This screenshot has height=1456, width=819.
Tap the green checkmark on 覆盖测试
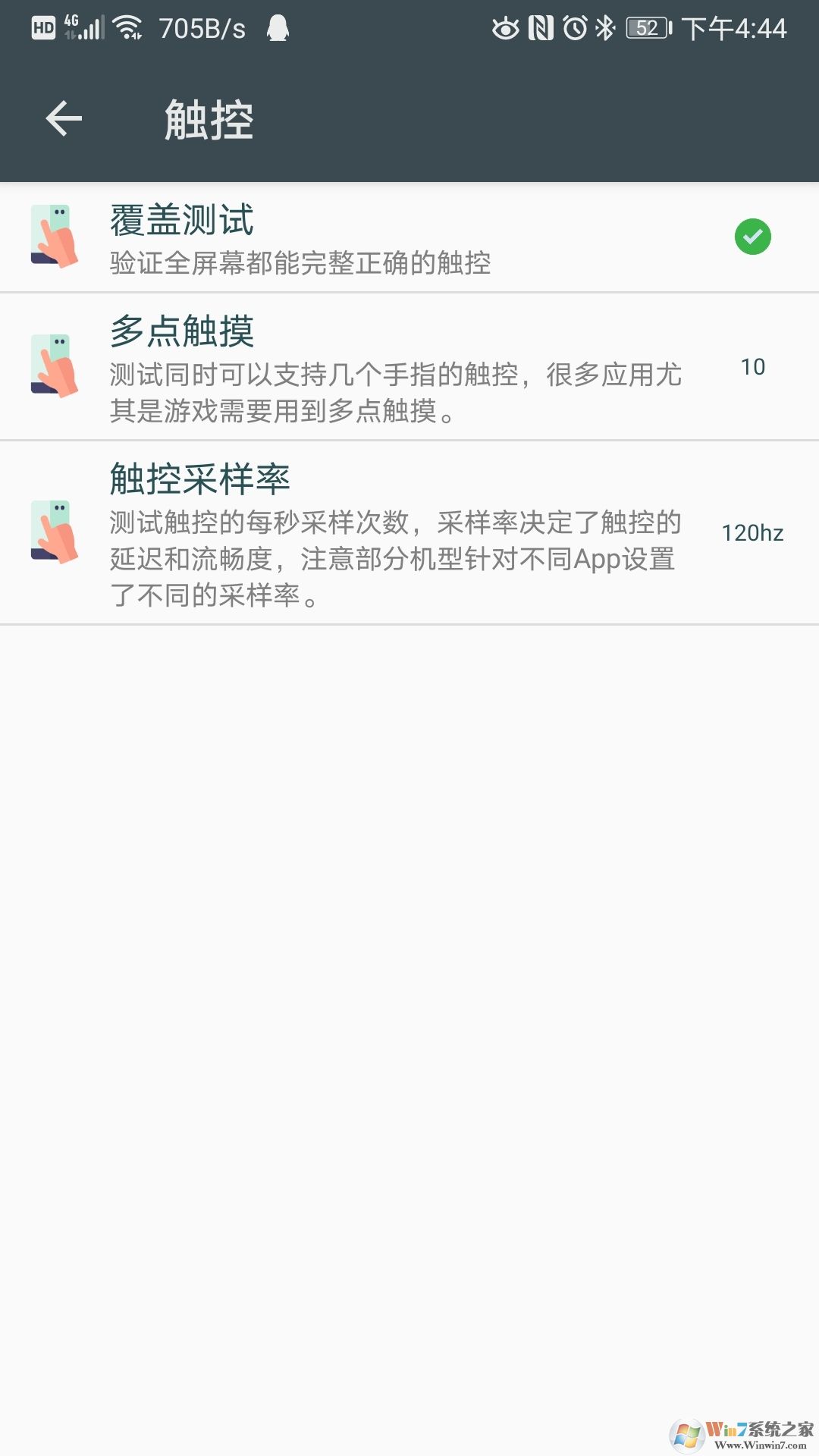(x=753, y=237)
